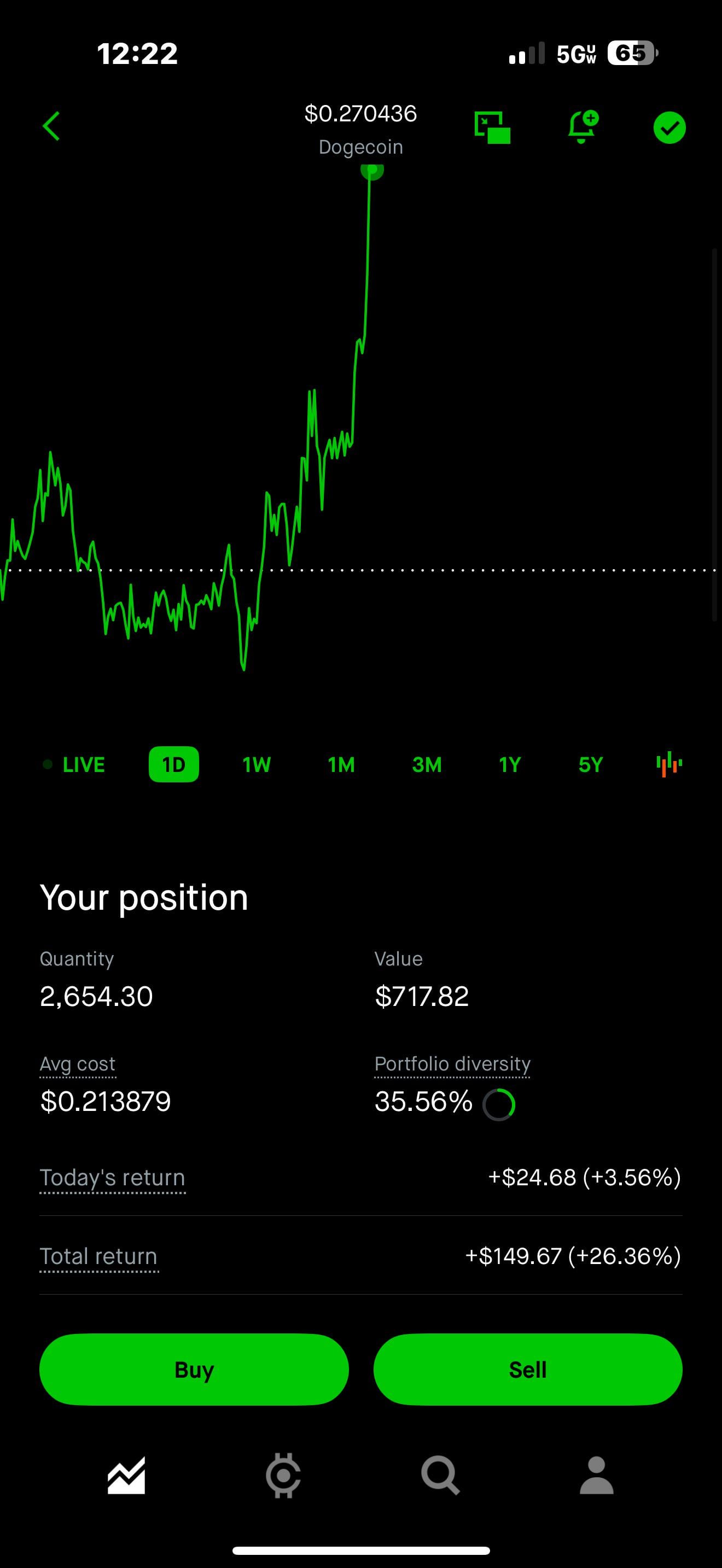The height and width of the screenshot is (1568, 722).
Task: Tap the green checkmark watchlist icon
Action: point(669,127)
